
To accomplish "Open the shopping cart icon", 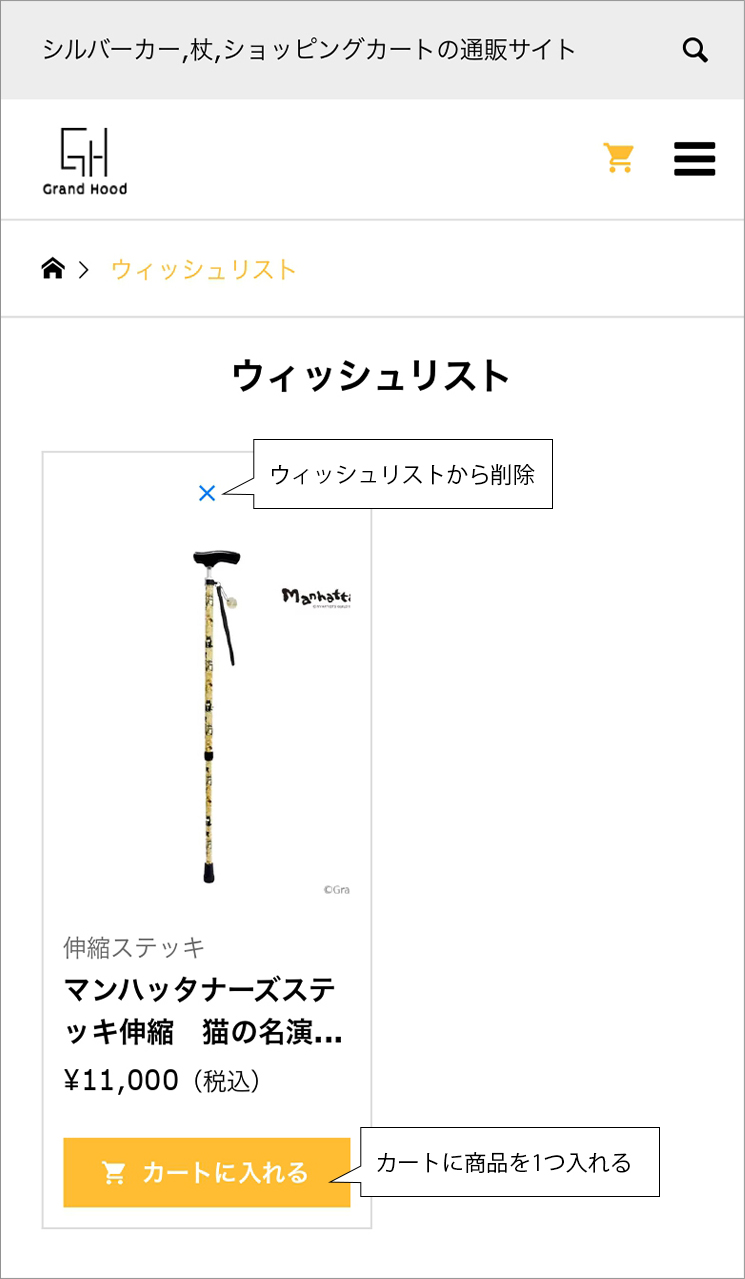I will (619, 158).
